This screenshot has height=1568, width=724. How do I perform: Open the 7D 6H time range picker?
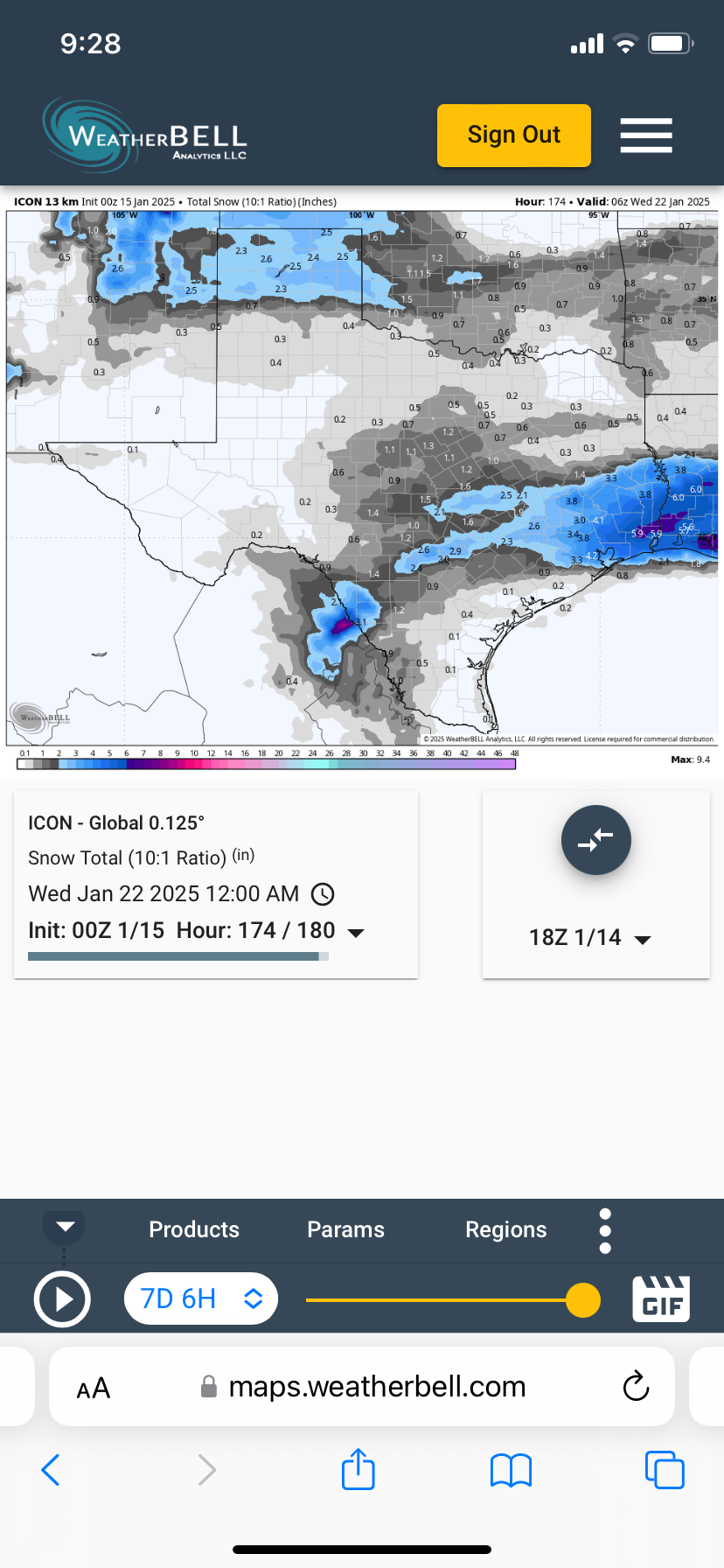(x=201, y=1298)
